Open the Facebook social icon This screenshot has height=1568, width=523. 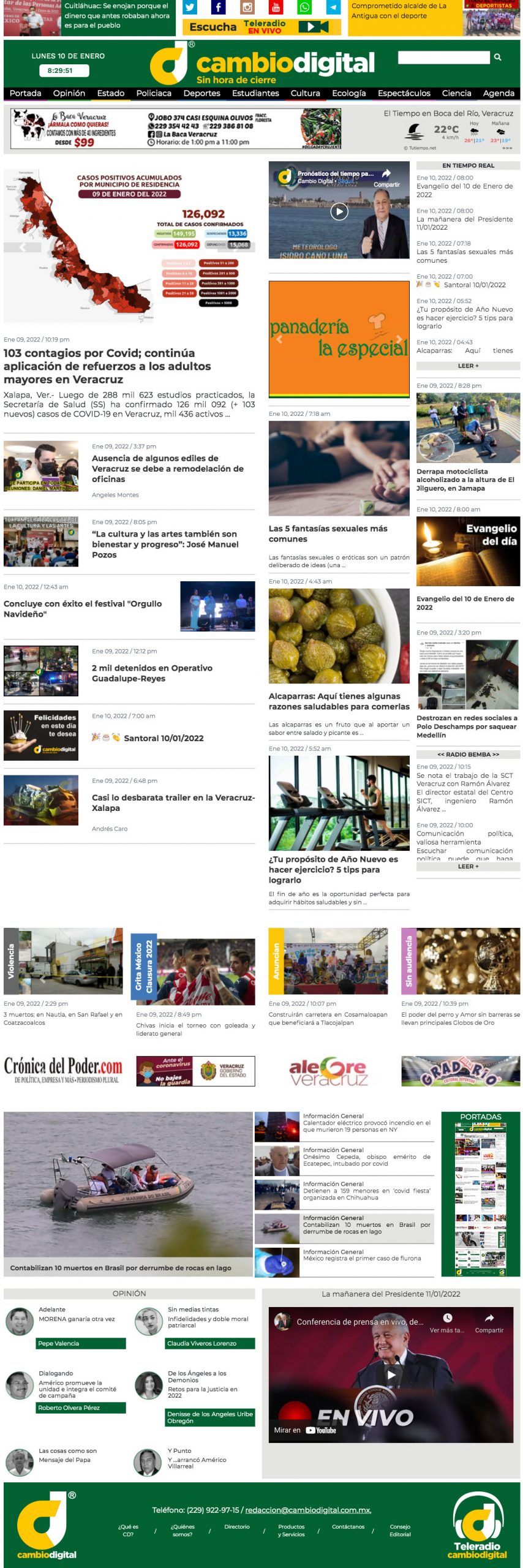tap(219, 8)
